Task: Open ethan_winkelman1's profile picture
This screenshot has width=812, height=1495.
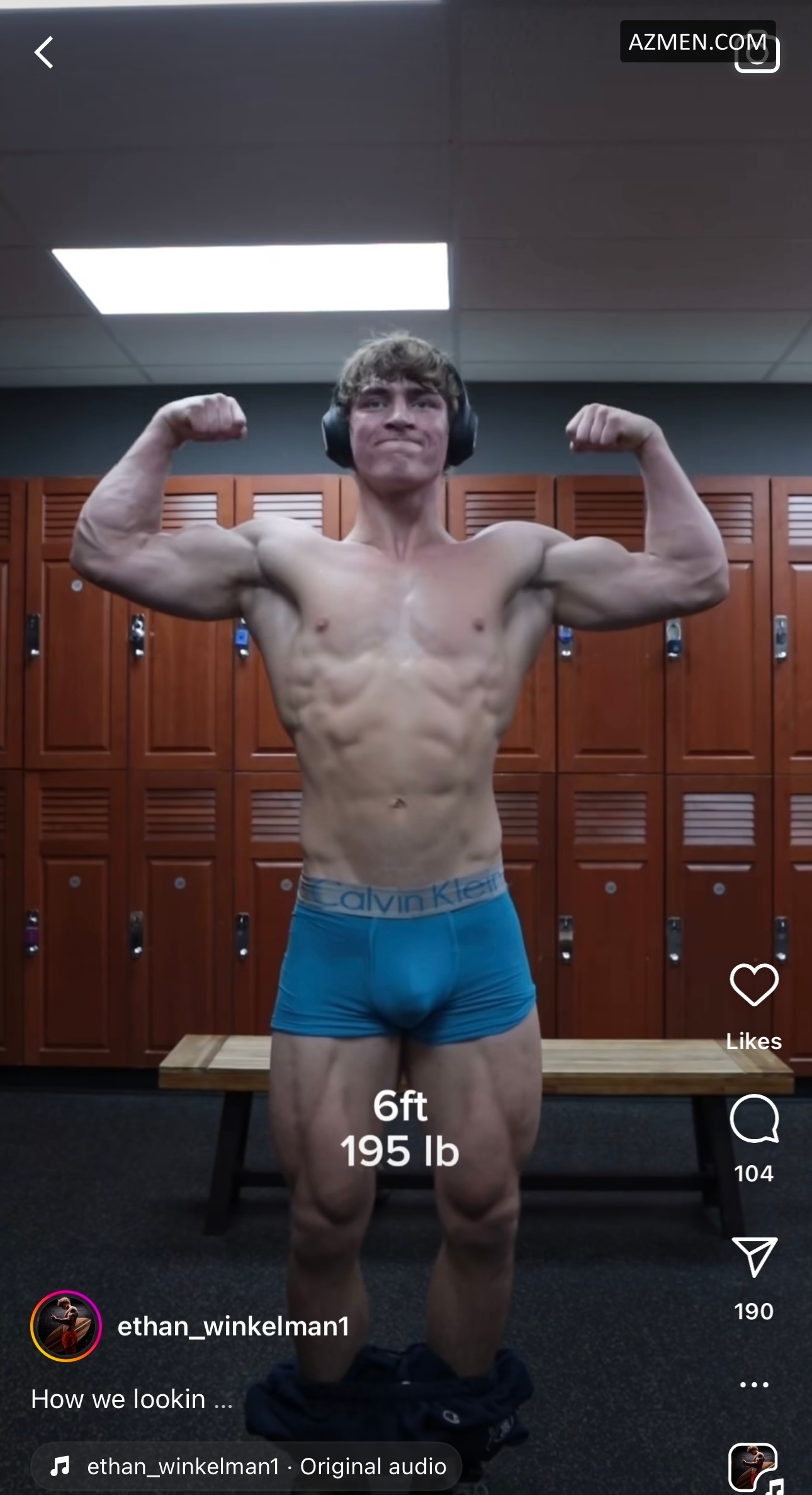Action: pos(66,1326)
